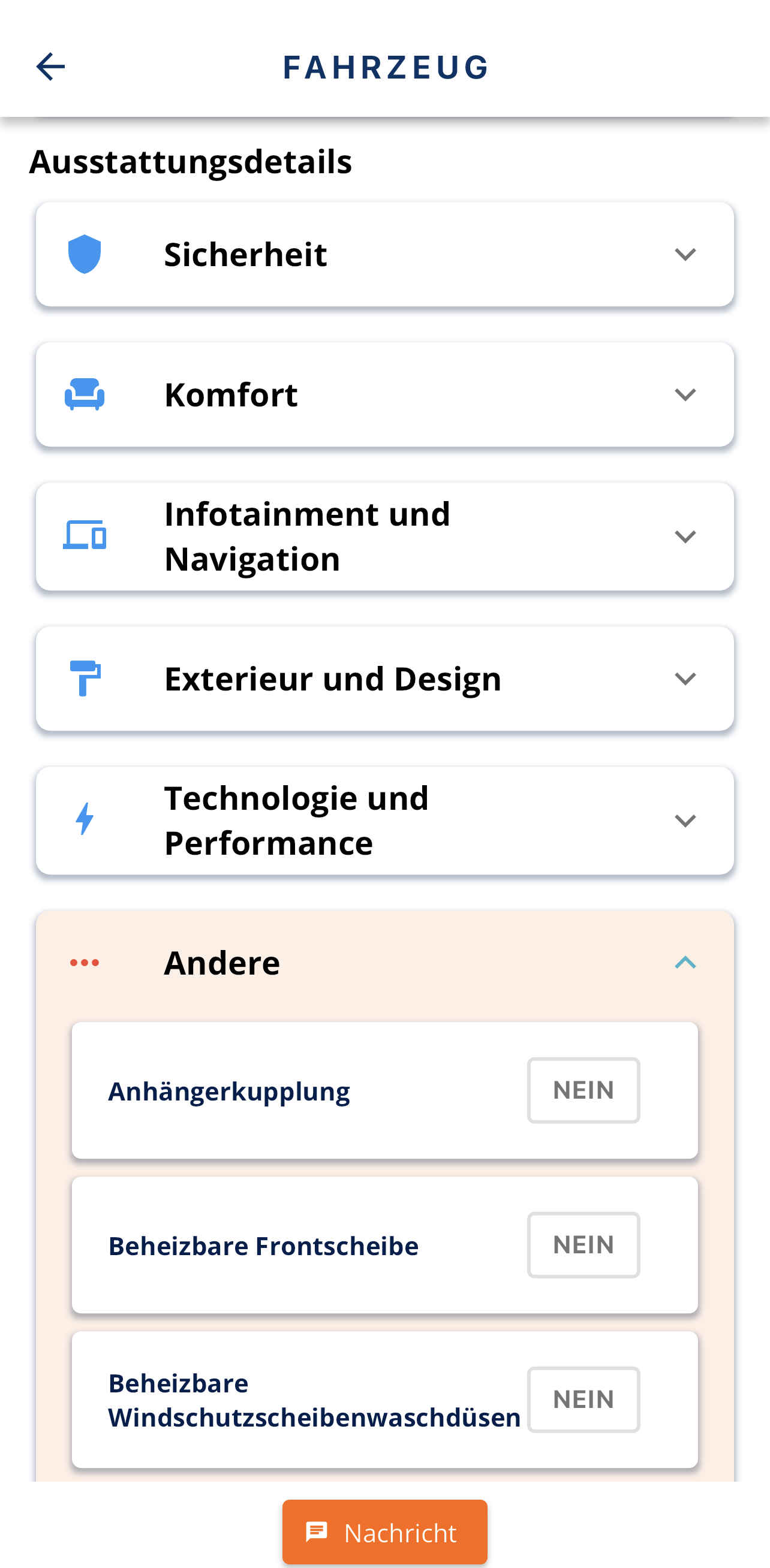Expand the Komfort section
The height and width of the screenshot is (1568, 770).
384,394
